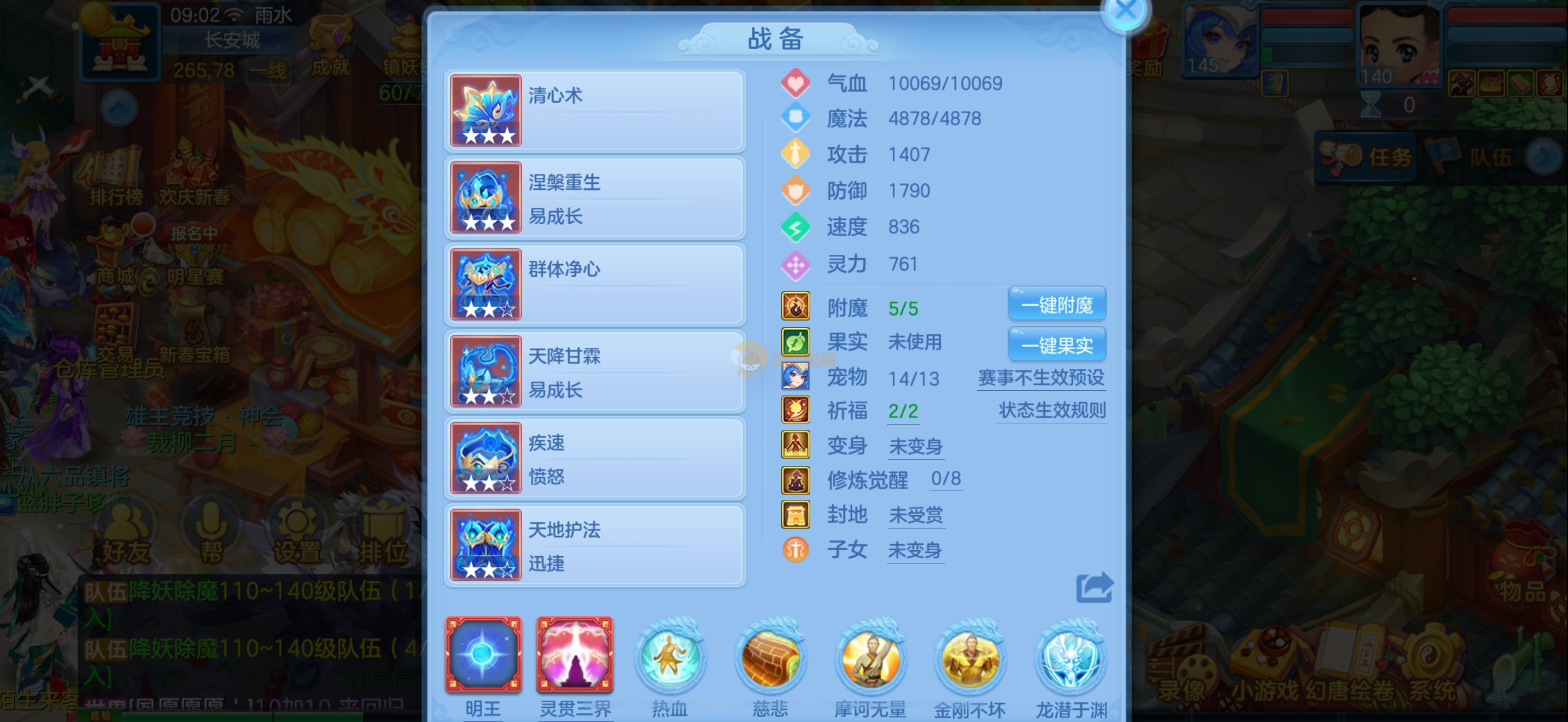Screen dimensions: 1568x722
Task: Select the 疾速 愤怒 equipment row
Action: point(594,458)
